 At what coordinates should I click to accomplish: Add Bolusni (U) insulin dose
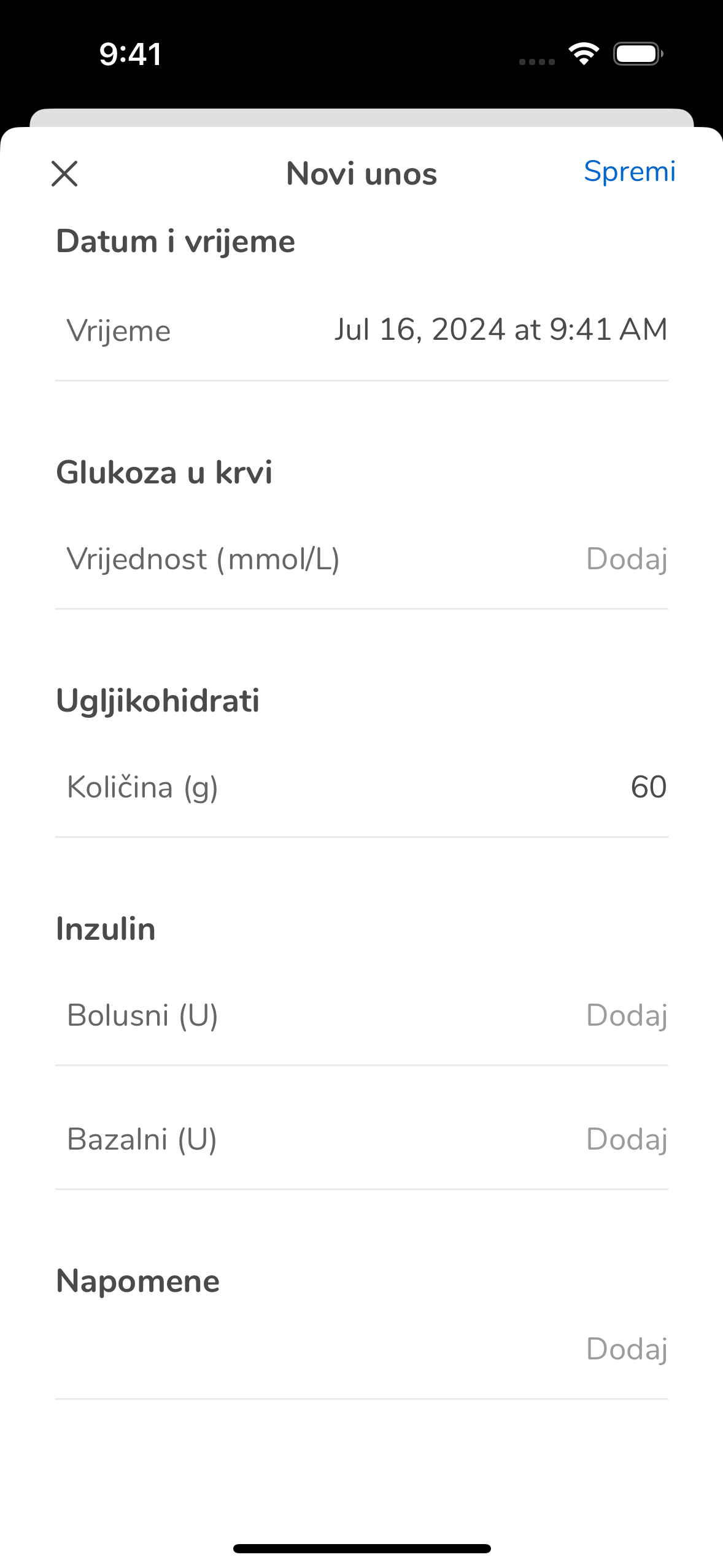626,1015
